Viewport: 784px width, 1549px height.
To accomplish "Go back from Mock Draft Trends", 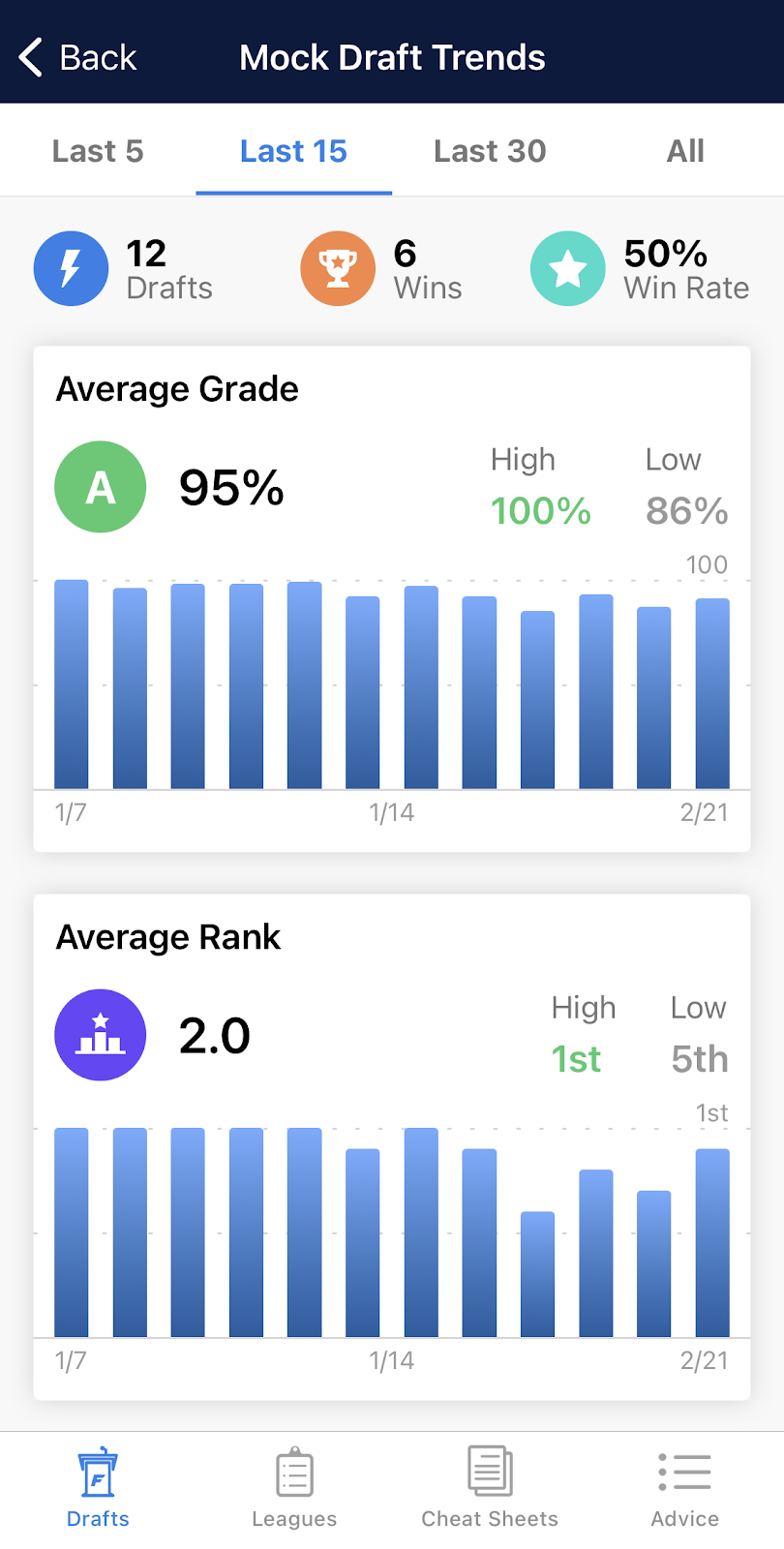I will [x=77, y=58].
